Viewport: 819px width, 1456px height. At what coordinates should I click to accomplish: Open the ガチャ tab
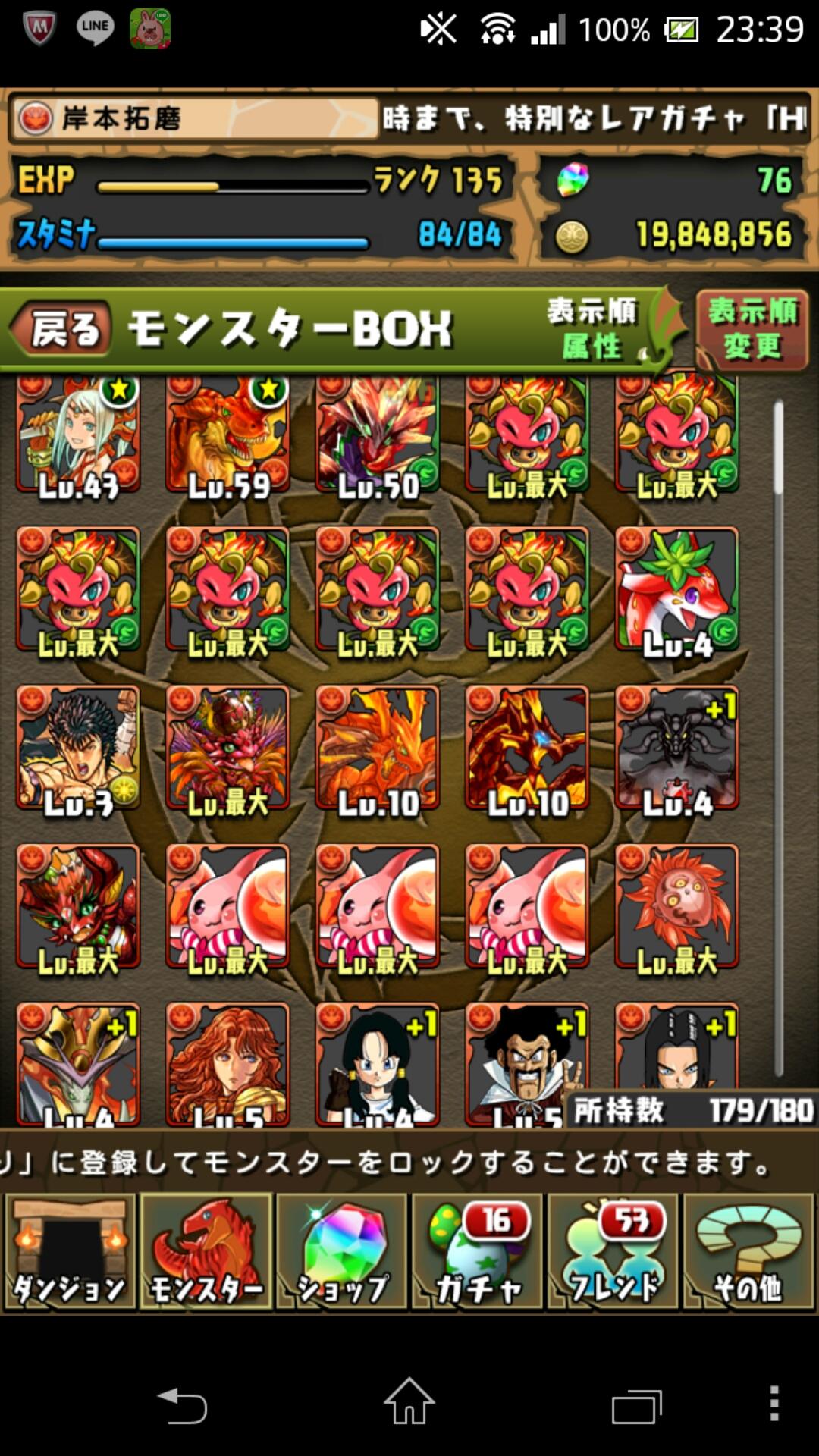pyautogui.click(x=478, y=1253)
